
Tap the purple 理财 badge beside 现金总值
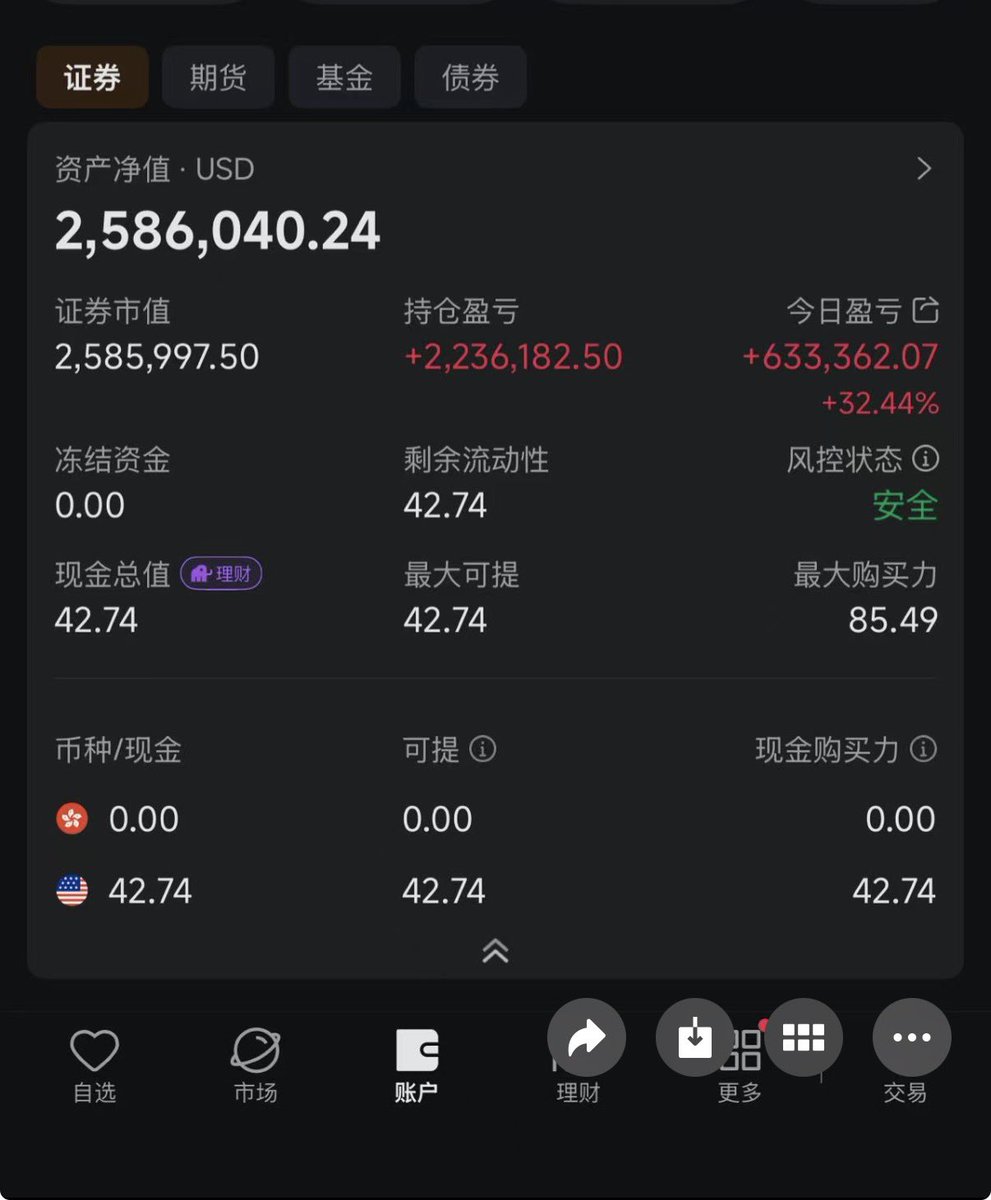221,574
